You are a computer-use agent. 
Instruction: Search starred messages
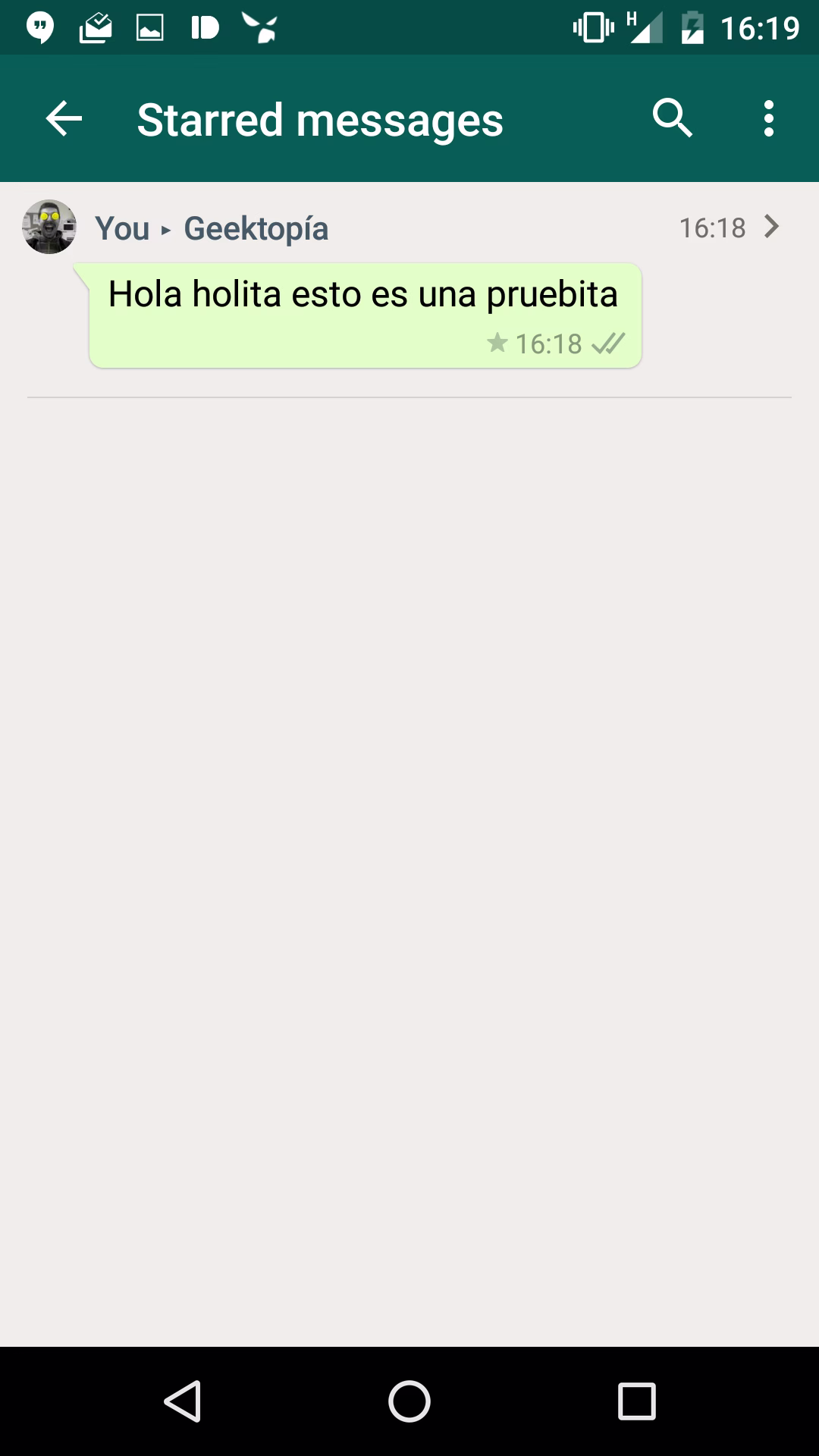click(x=673, y=118)
